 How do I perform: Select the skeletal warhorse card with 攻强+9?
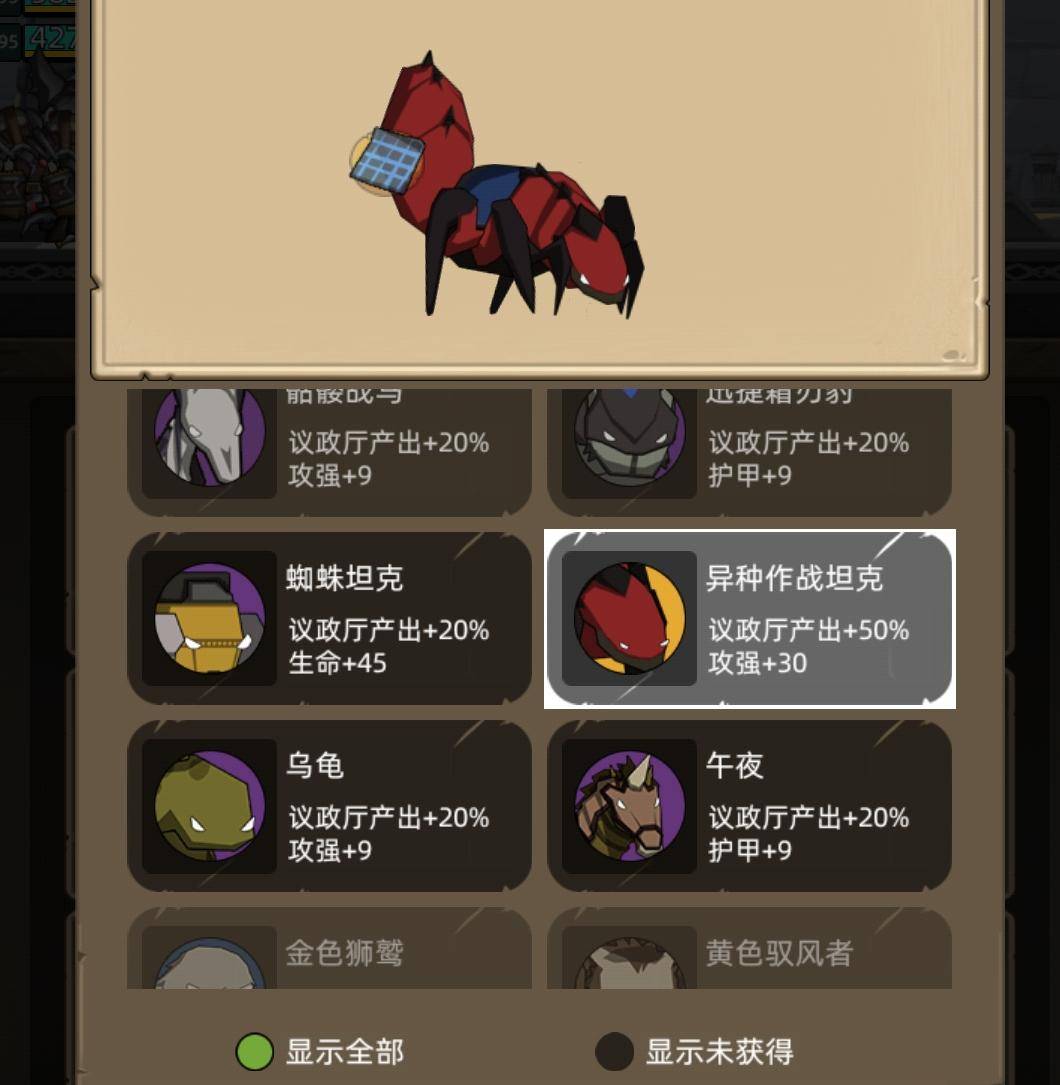tap(329, 450)
